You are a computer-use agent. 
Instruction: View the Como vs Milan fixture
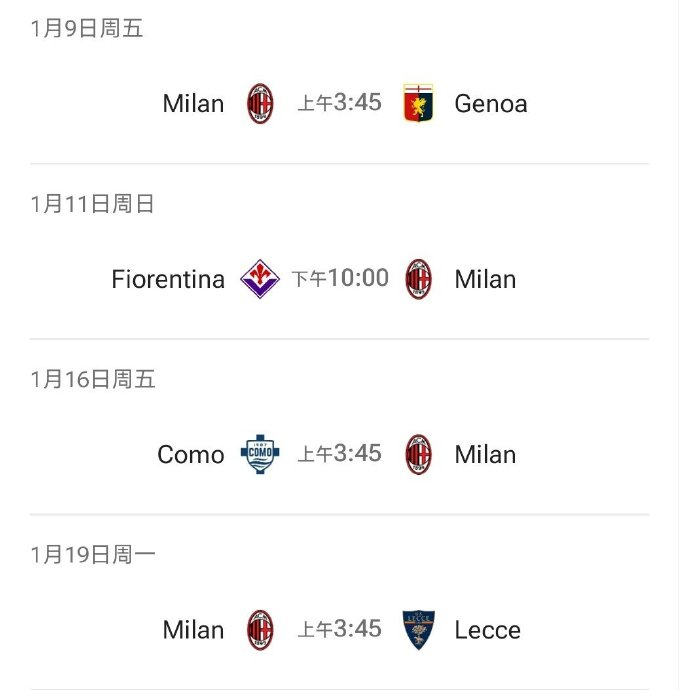339,454
